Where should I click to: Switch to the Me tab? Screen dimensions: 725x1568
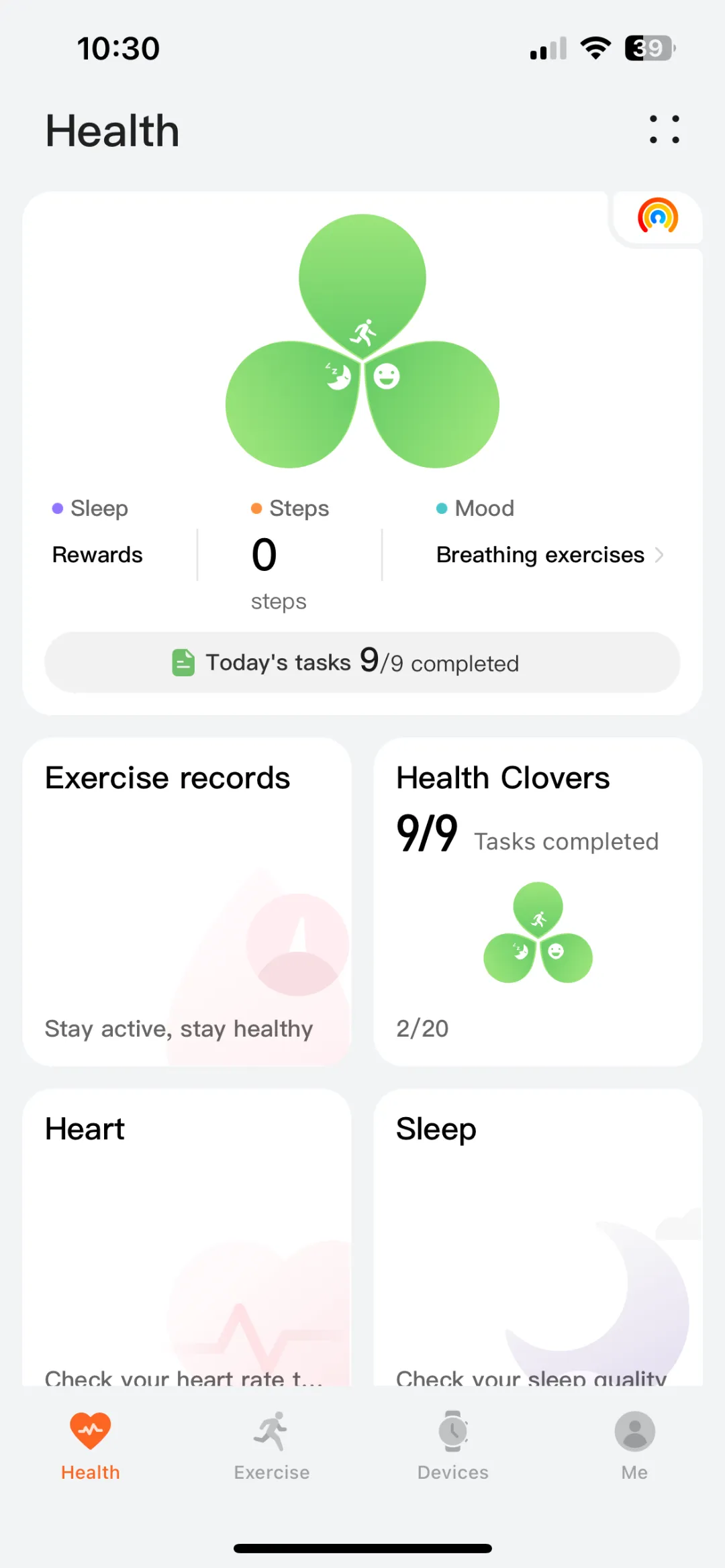point(634,1445)
